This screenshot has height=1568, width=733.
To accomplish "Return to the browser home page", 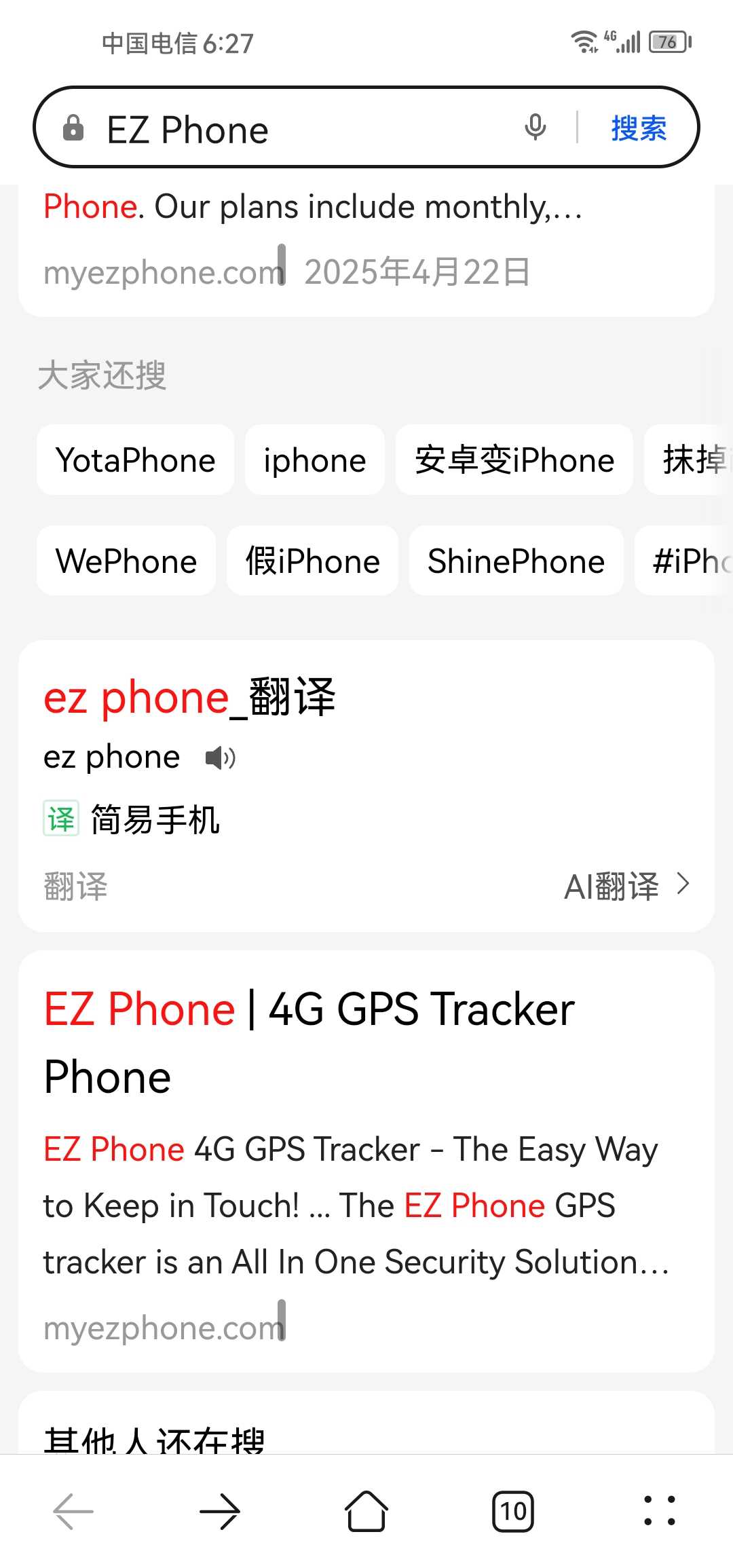I will (x=366, y=1512).
